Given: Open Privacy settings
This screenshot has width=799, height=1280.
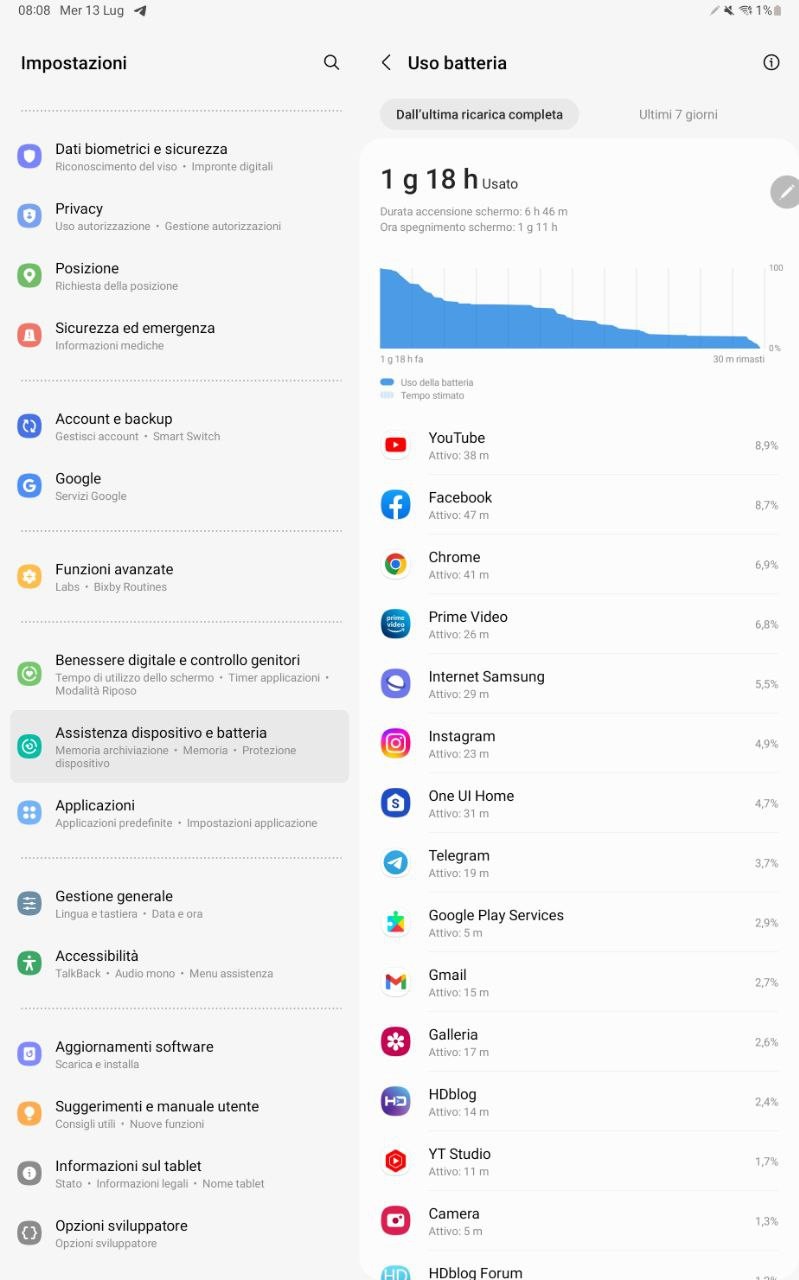Looking at the screenshot, I should click(180, 216).
